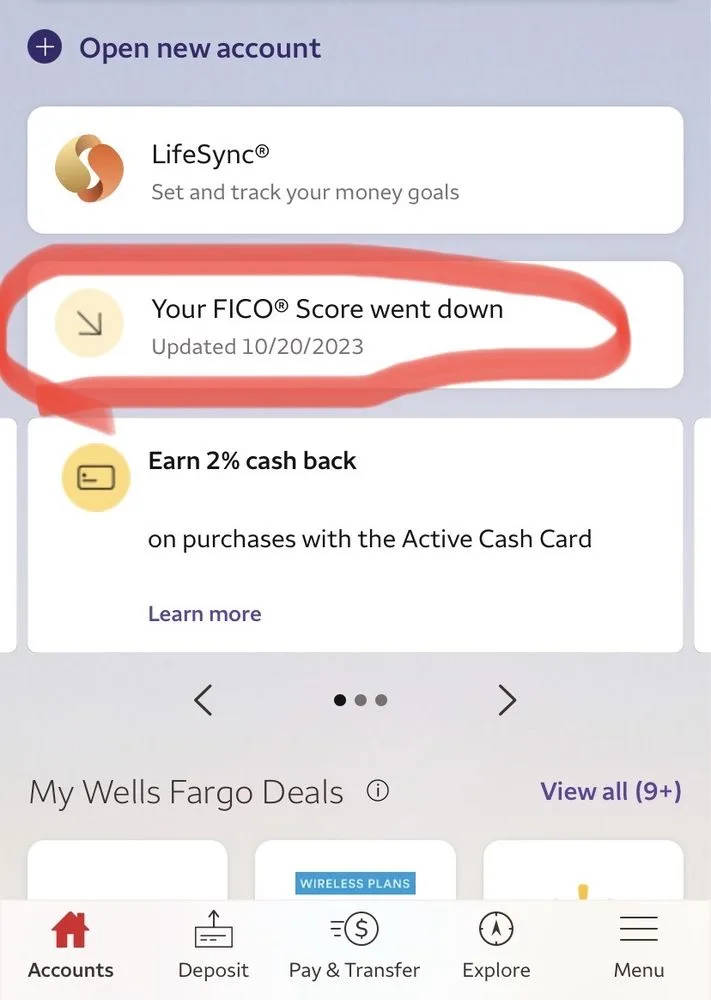Go to the previous offer with left arrow
The width and height of the screenshot is (711, 1000).
[203, 700]
